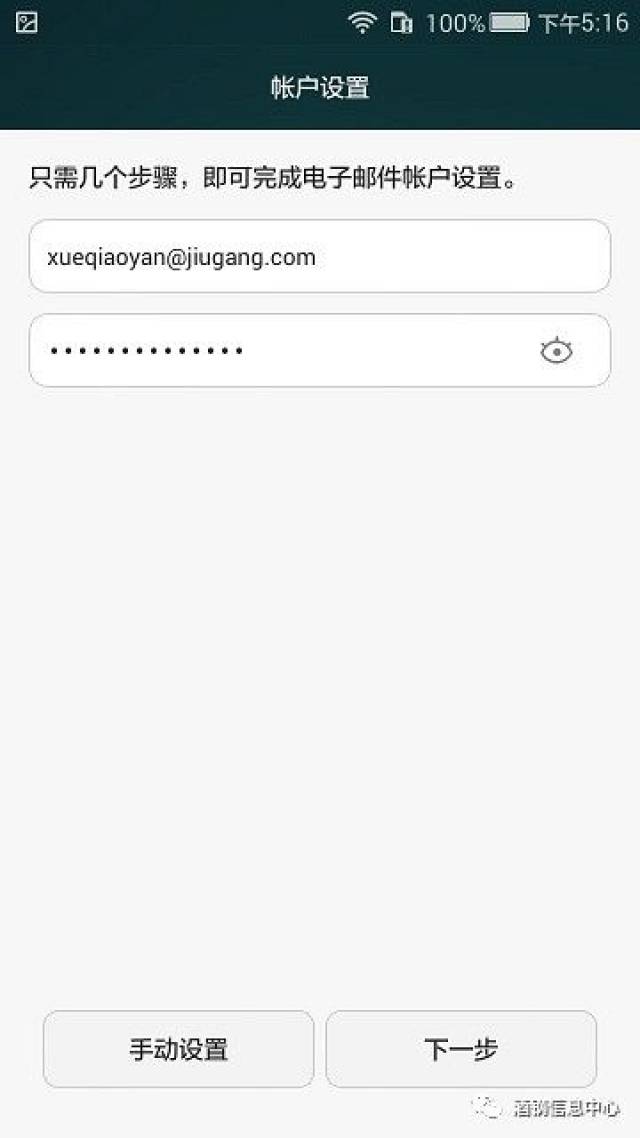Focus the password field
The width and height of the screenshot is (640, 1138).
click(x=280, y=351)
